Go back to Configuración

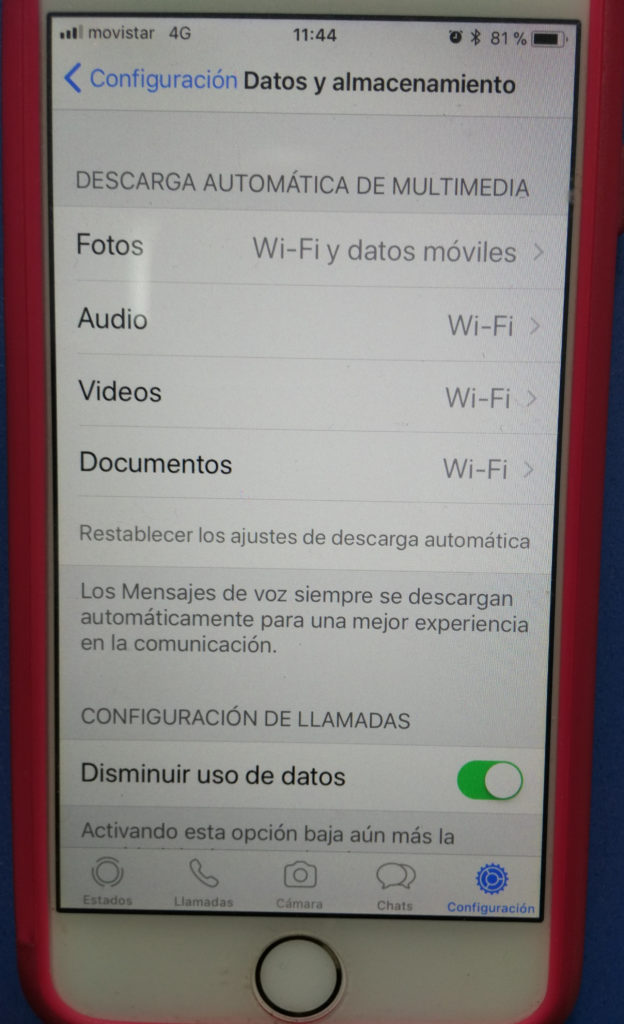(150, 80)
